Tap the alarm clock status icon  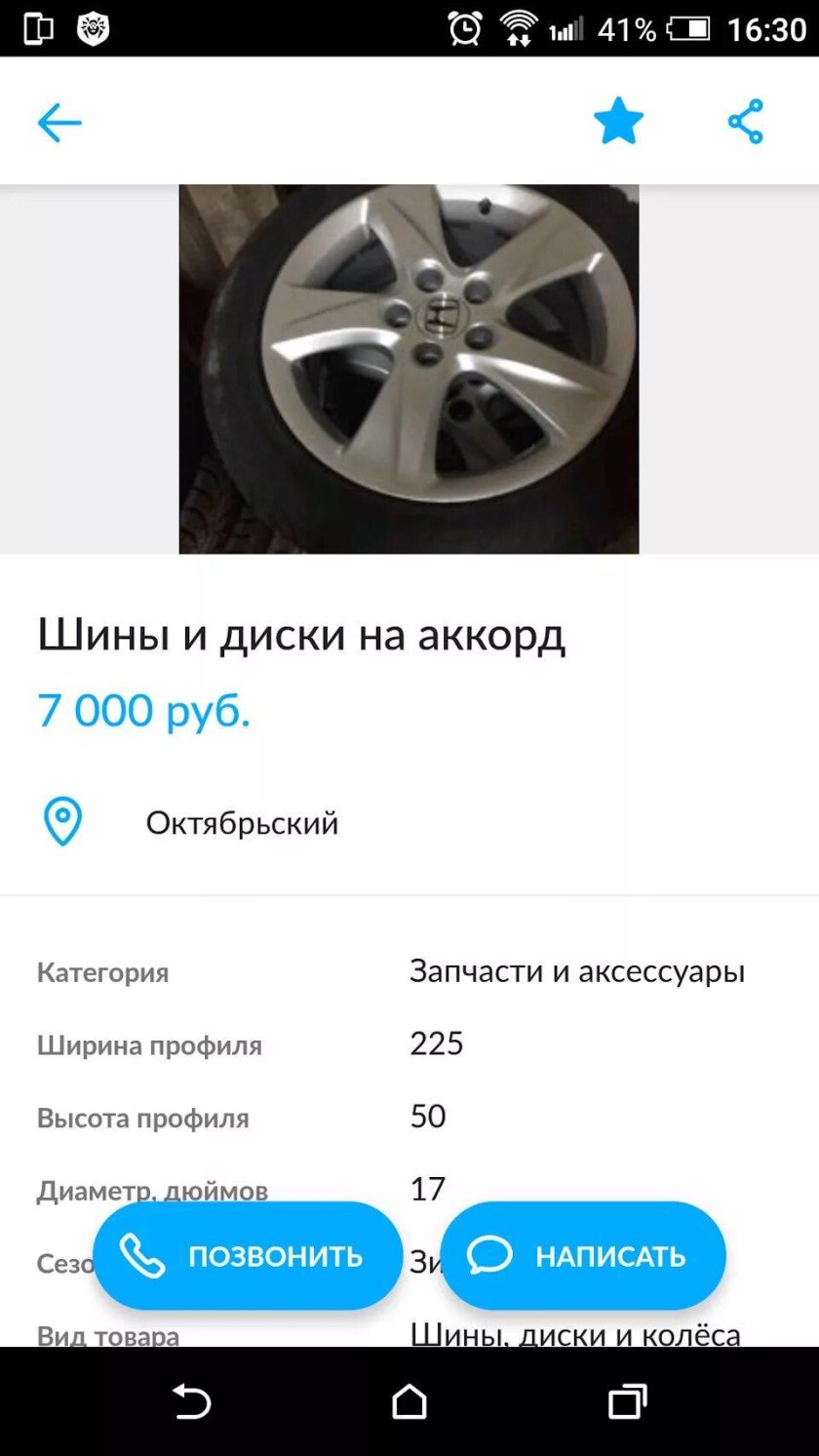[x=466, y=27]
